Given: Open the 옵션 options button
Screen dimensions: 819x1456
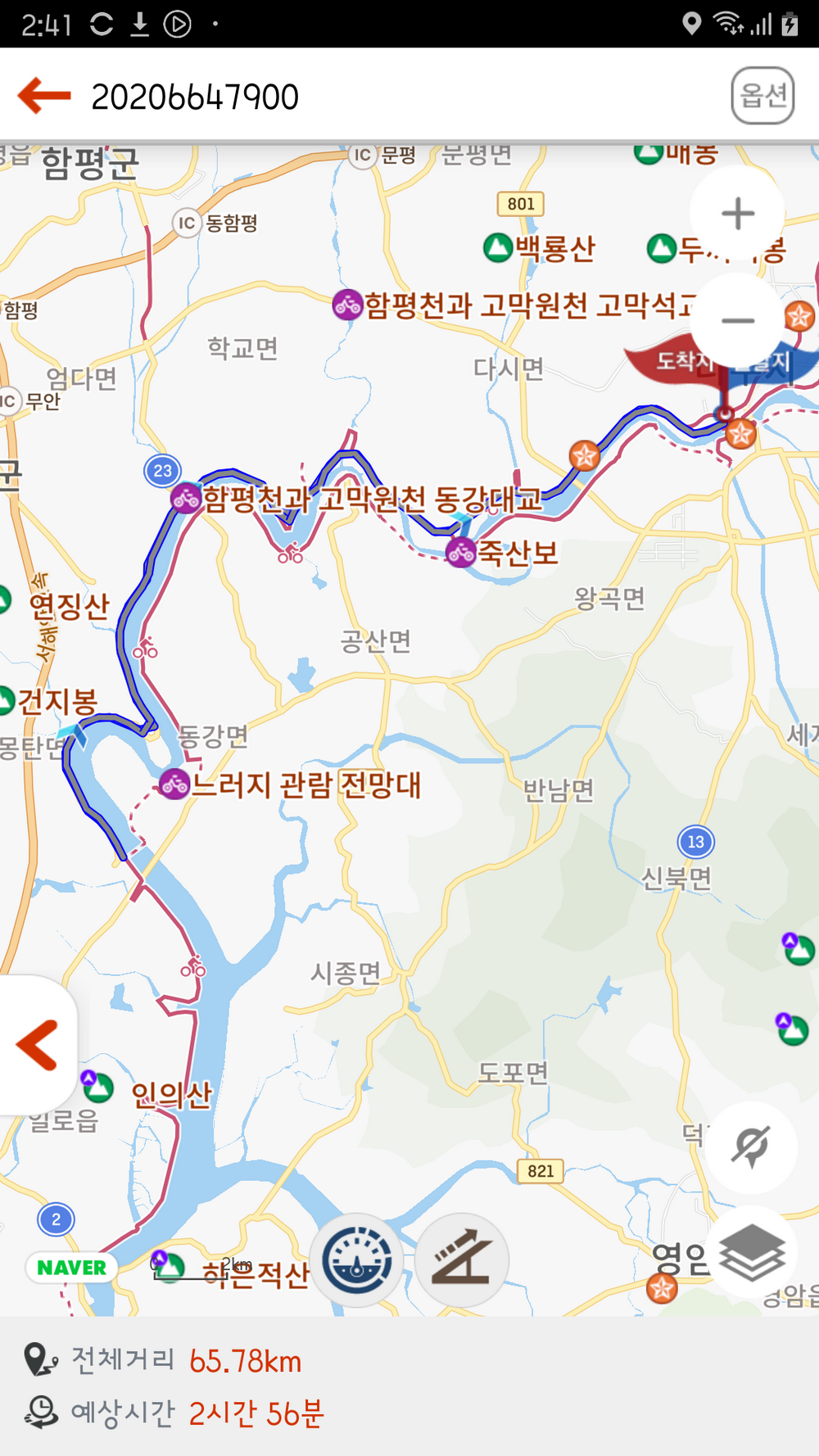Looking at the screenshot, I should coord(762,96).
